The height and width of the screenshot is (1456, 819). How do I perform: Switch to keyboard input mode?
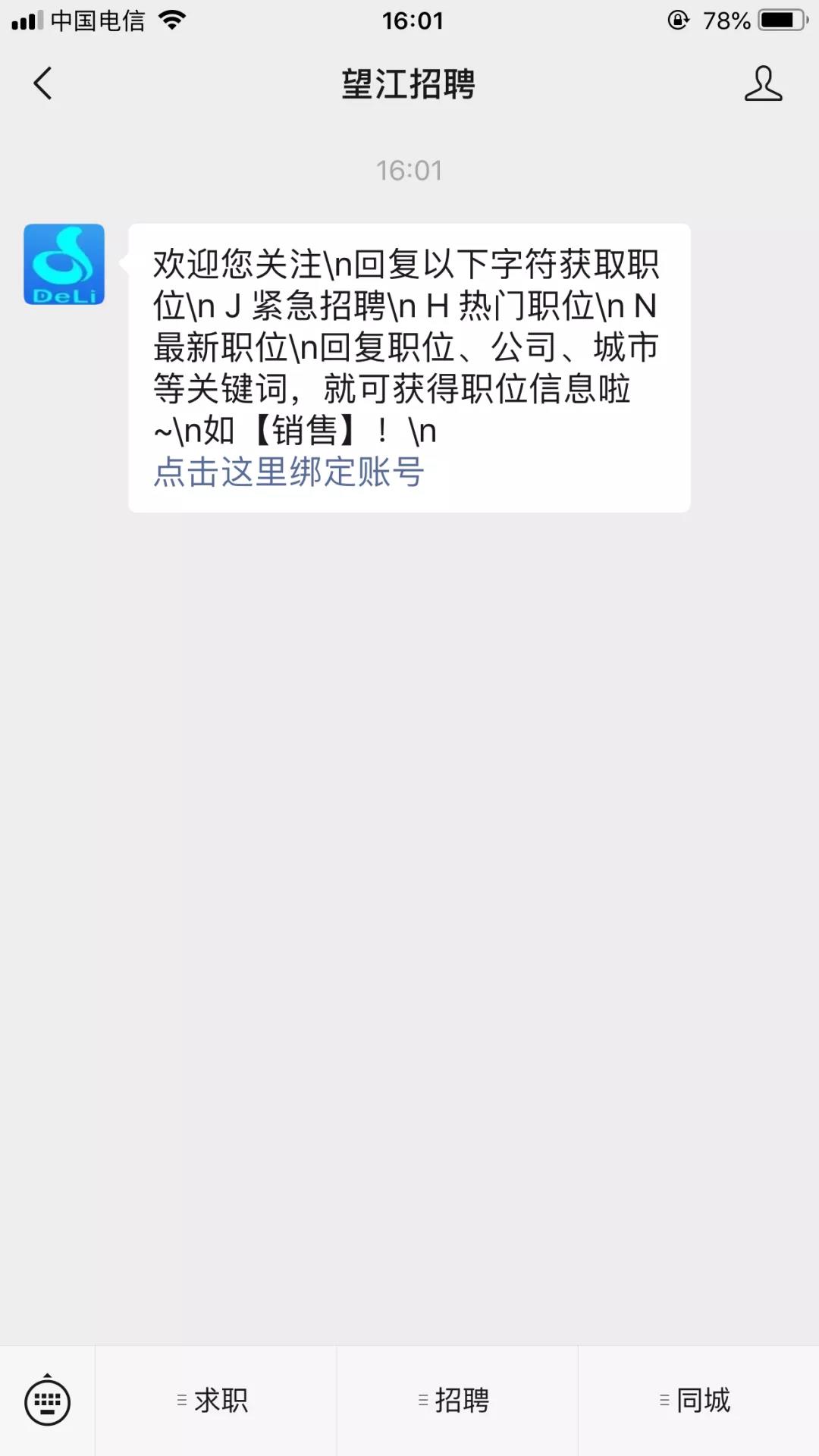point(48,1401)
